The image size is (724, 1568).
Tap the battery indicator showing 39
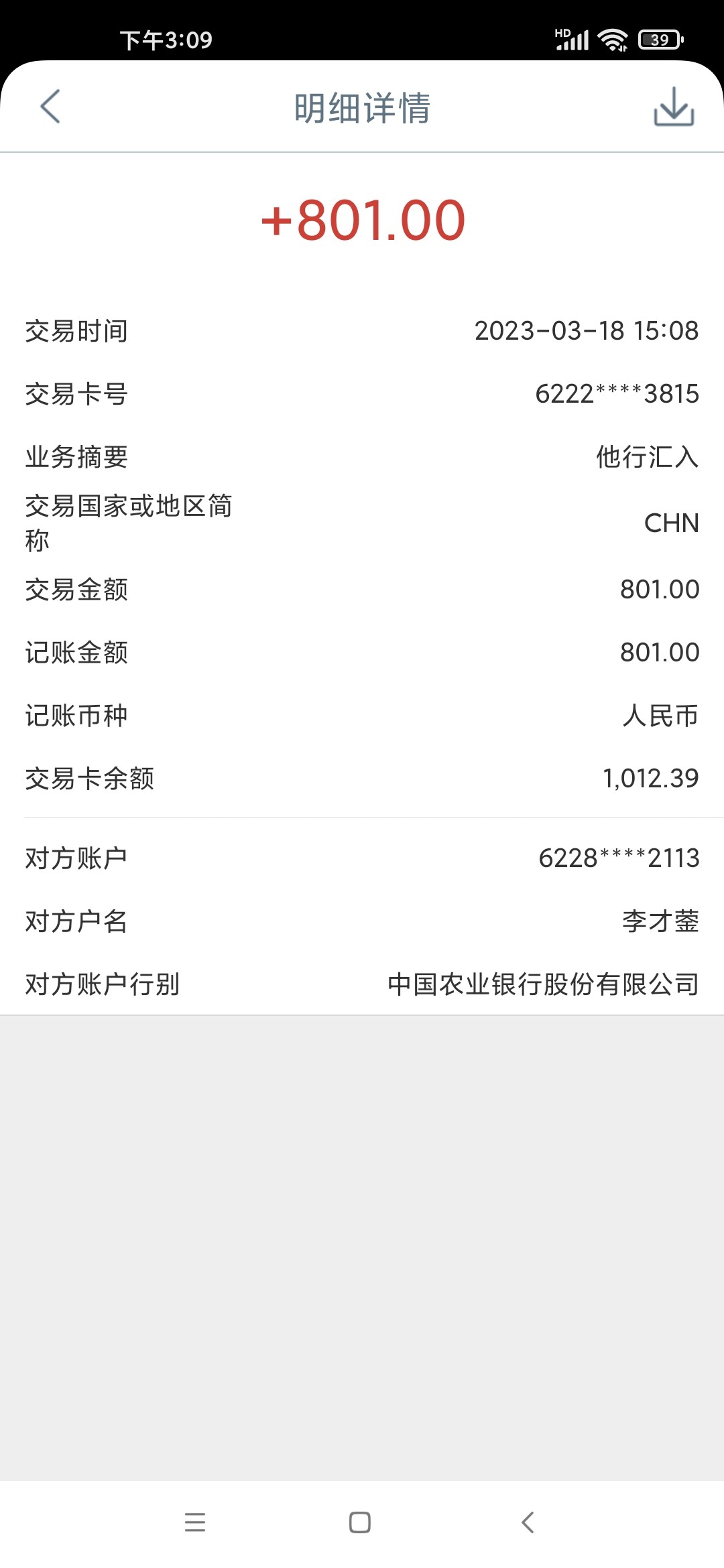(657, 40)
